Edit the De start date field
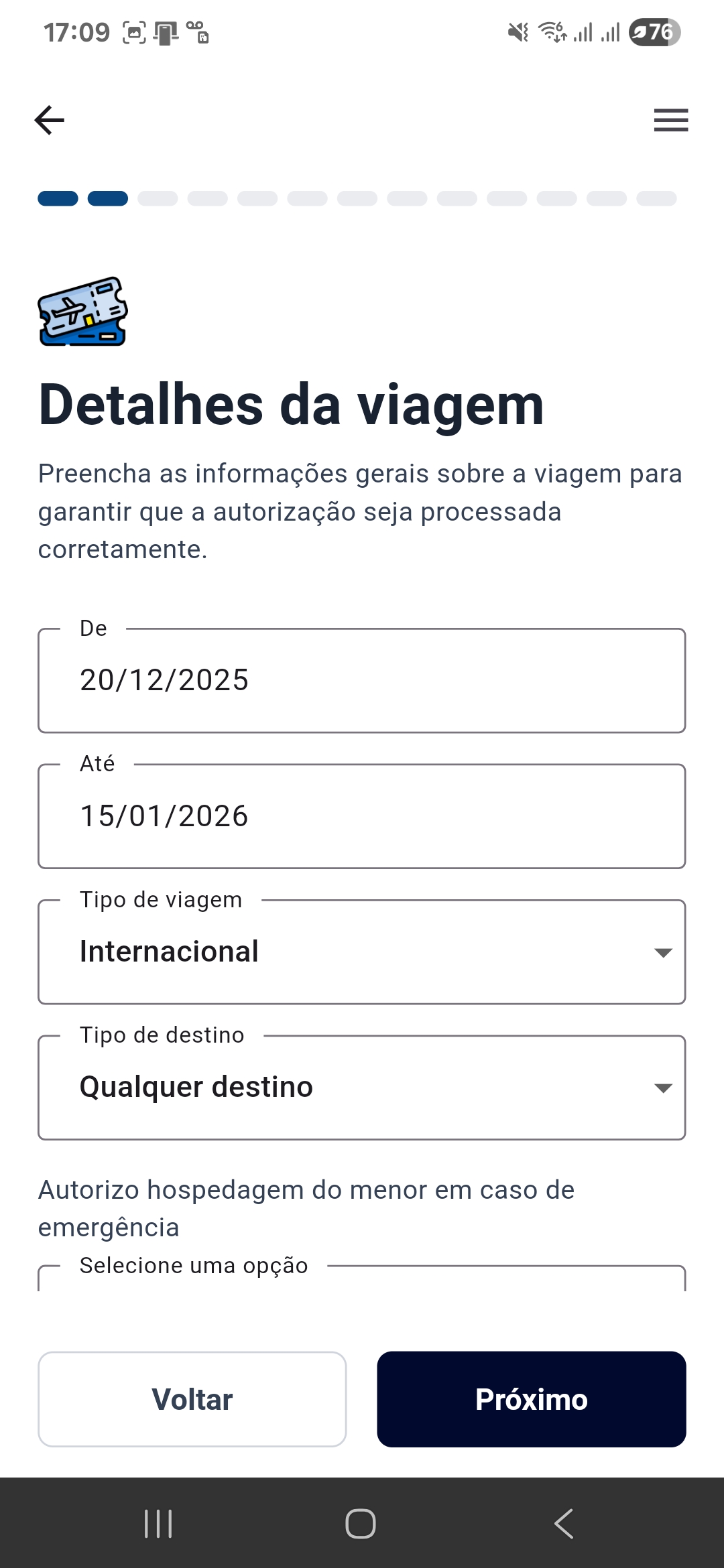Screen dimensions: 724x1568 tap(362, 681)
